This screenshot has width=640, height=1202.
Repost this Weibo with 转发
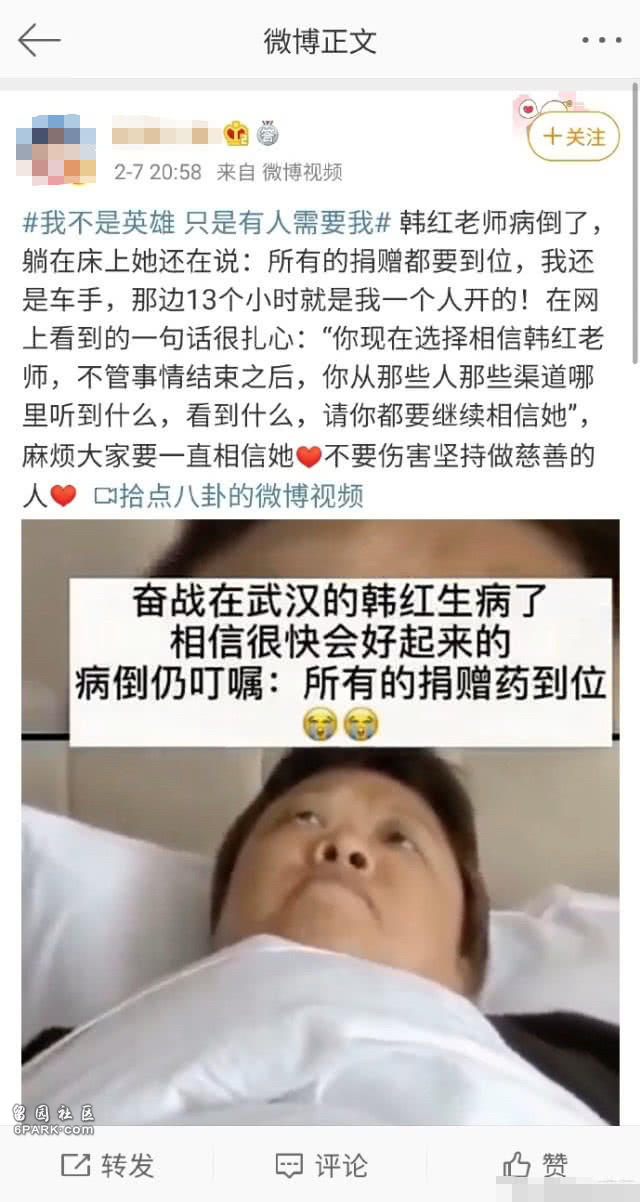[x=108, y=1165]
